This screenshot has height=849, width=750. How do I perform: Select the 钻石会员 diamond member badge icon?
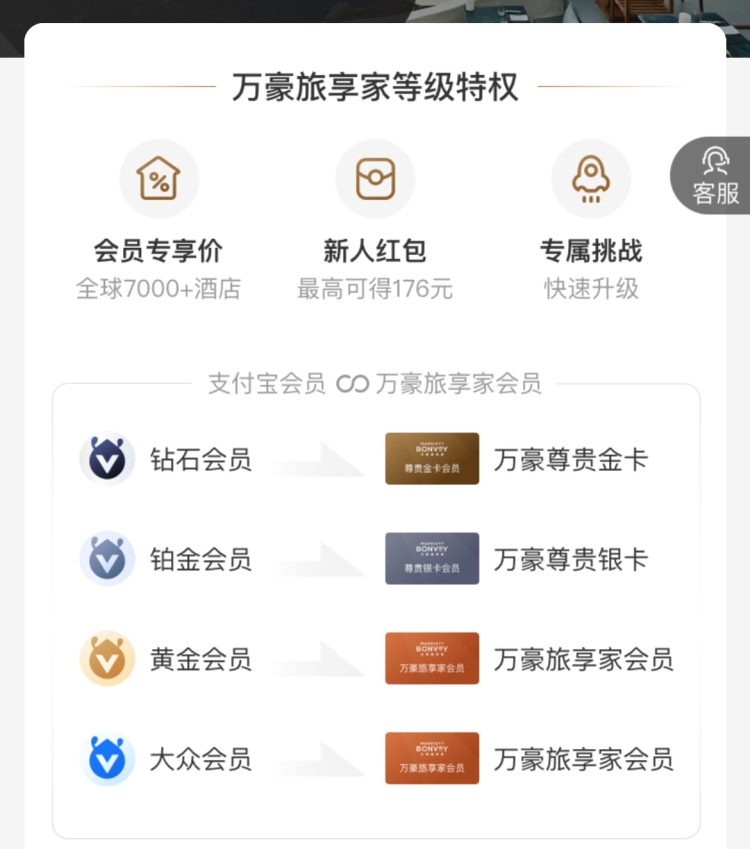click(109, 458)
